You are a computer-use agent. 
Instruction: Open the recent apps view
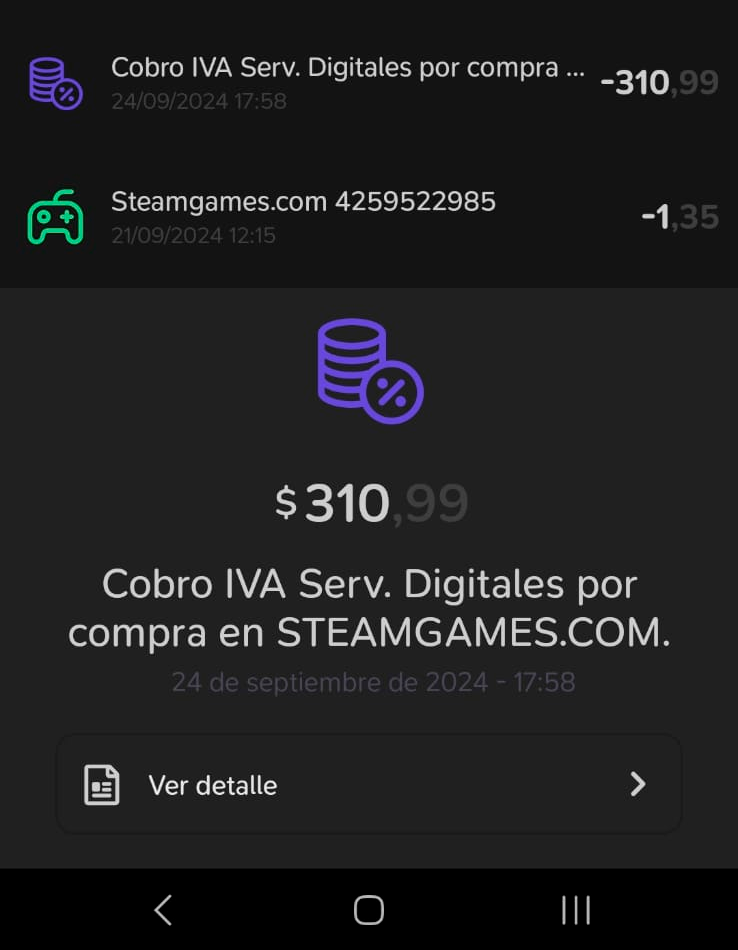click(575, 910)
